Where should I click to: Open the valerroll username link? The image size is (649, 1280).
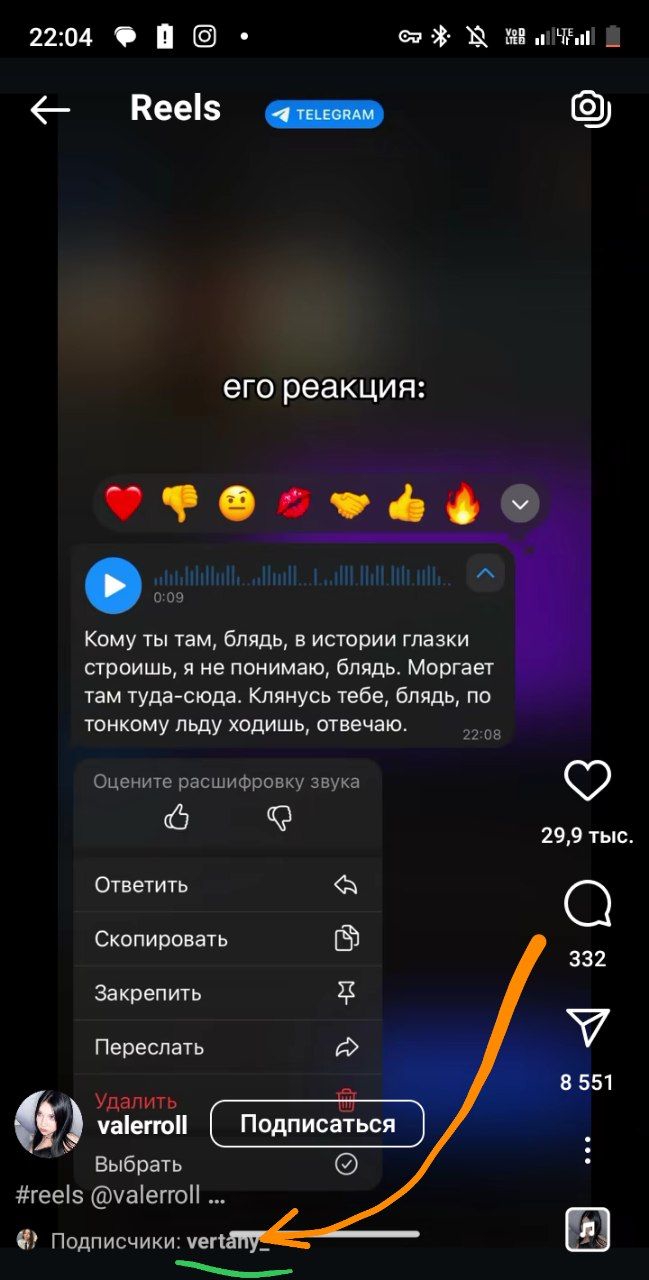tap(142, 1126)
